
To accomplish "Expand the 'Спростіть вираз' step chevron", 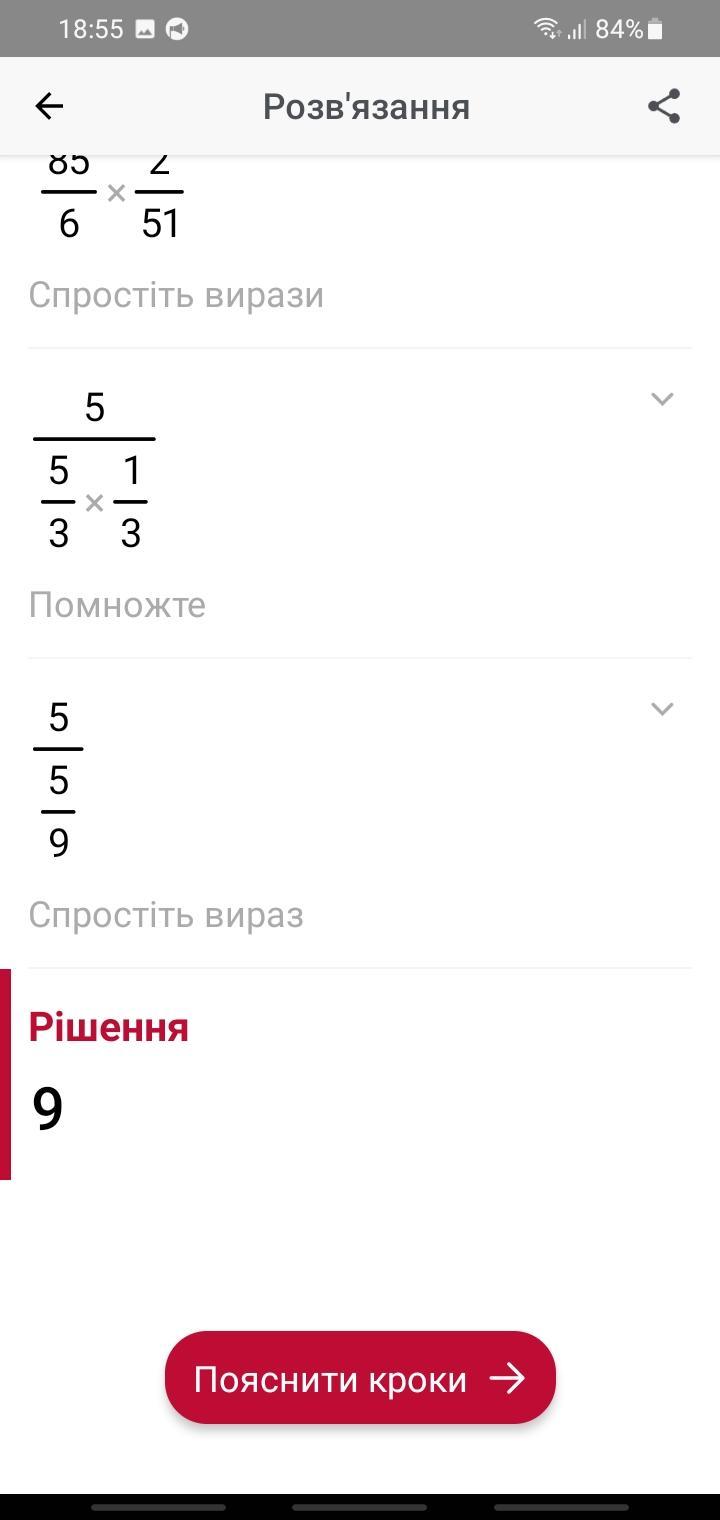I will pos(662,709).
